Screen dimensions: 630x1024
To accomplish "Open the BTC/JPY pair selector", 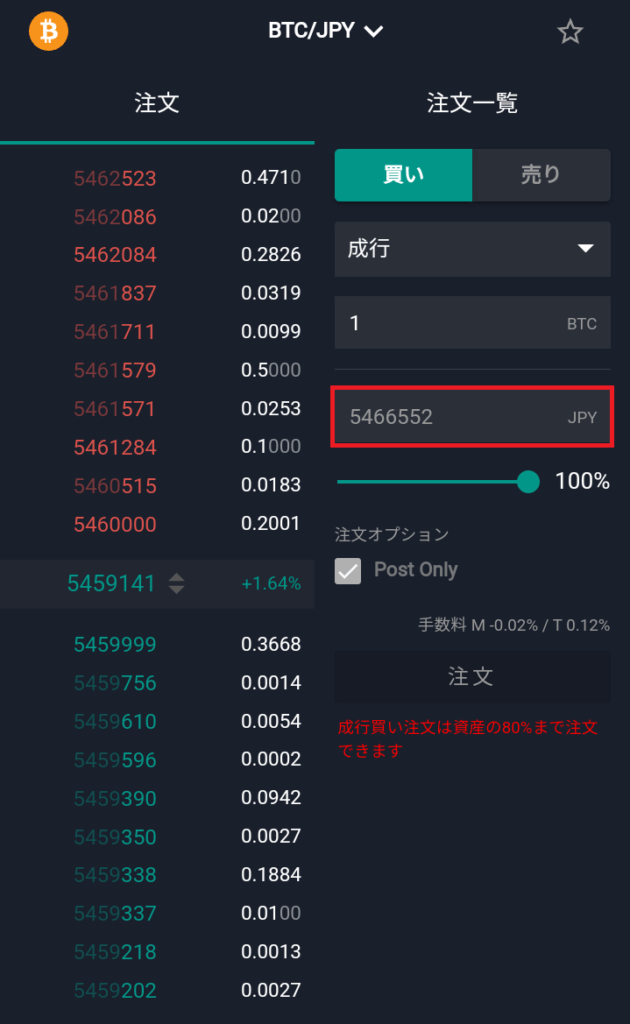I will click(x=326, y=31).
